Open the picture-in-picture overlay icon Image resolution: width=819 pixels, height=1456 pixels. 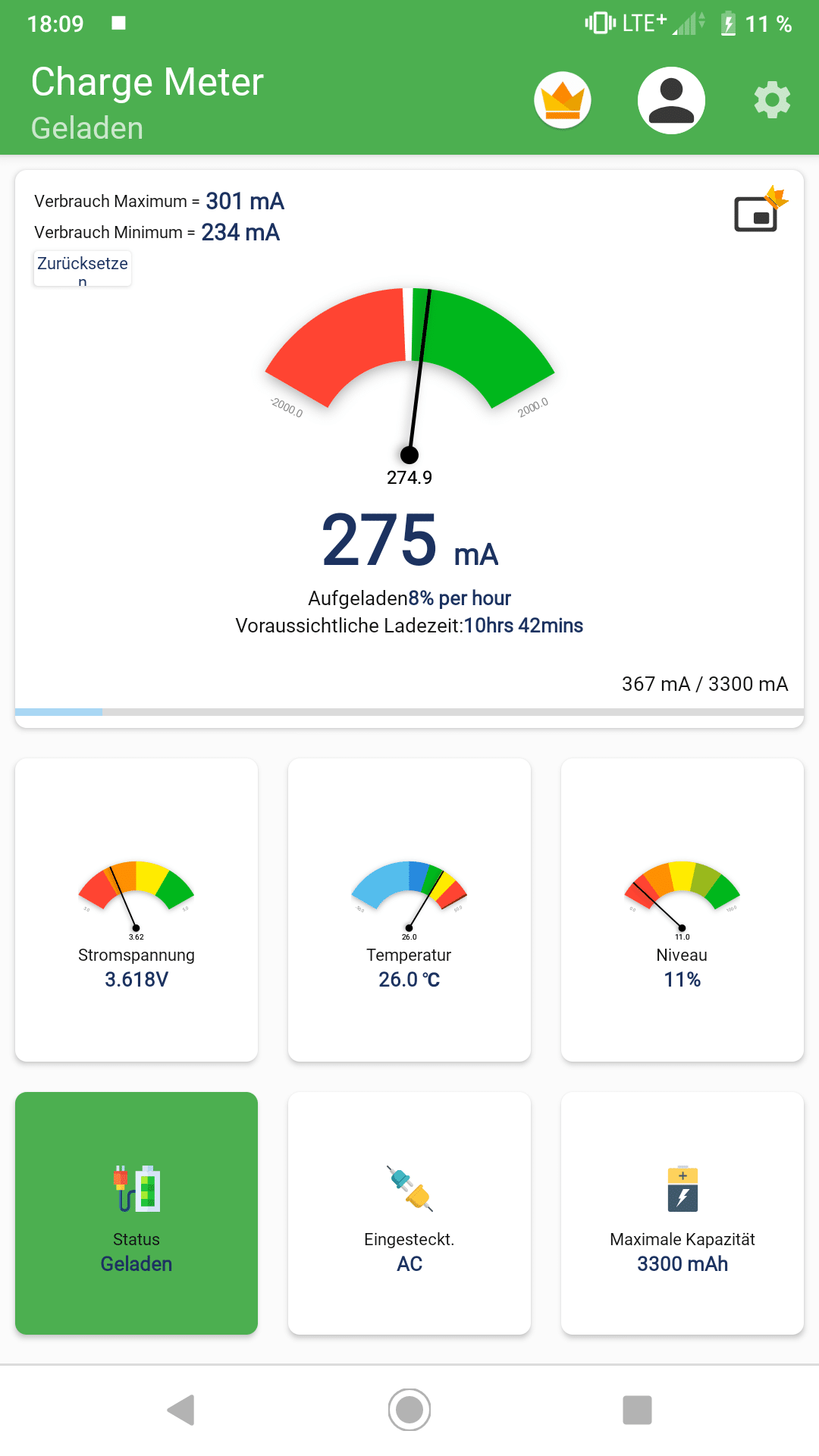click(759, 210)
